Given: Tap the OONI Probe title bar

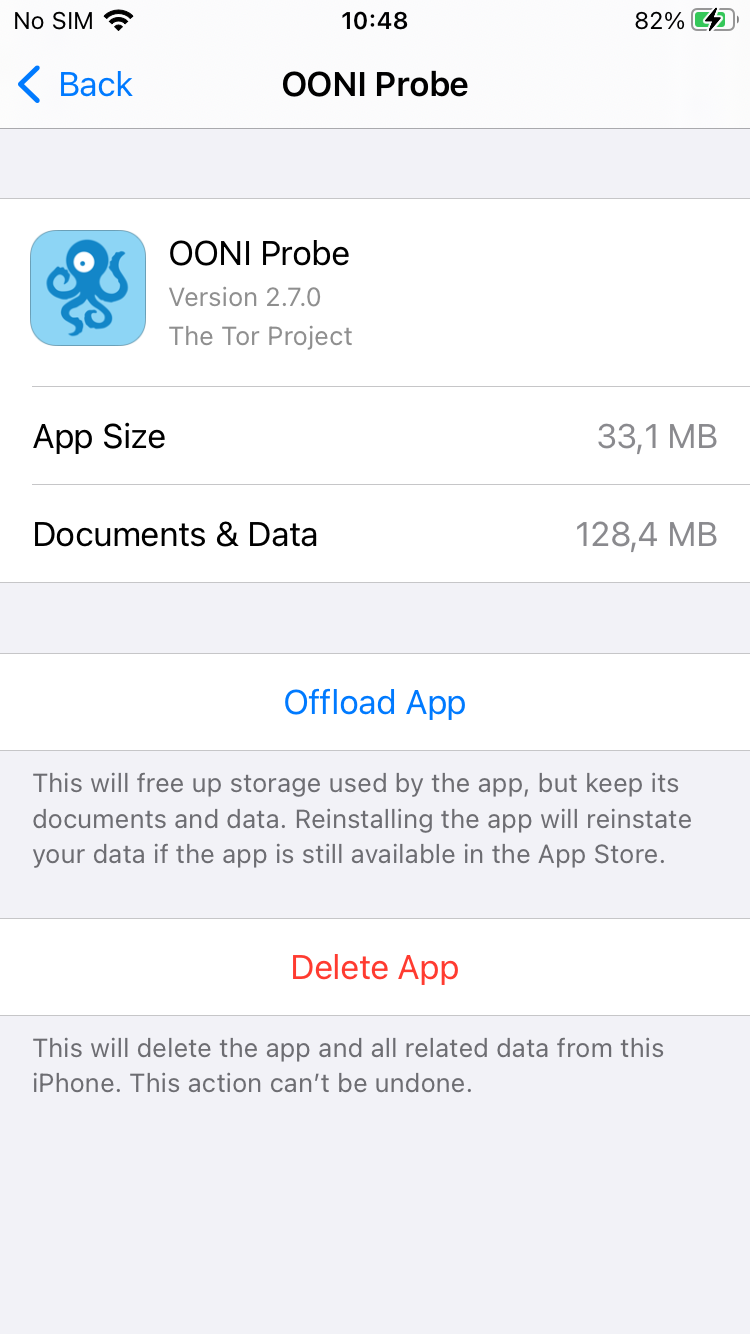Looking at the screenshot, I should pyautogui.click(x=375, y=85).
